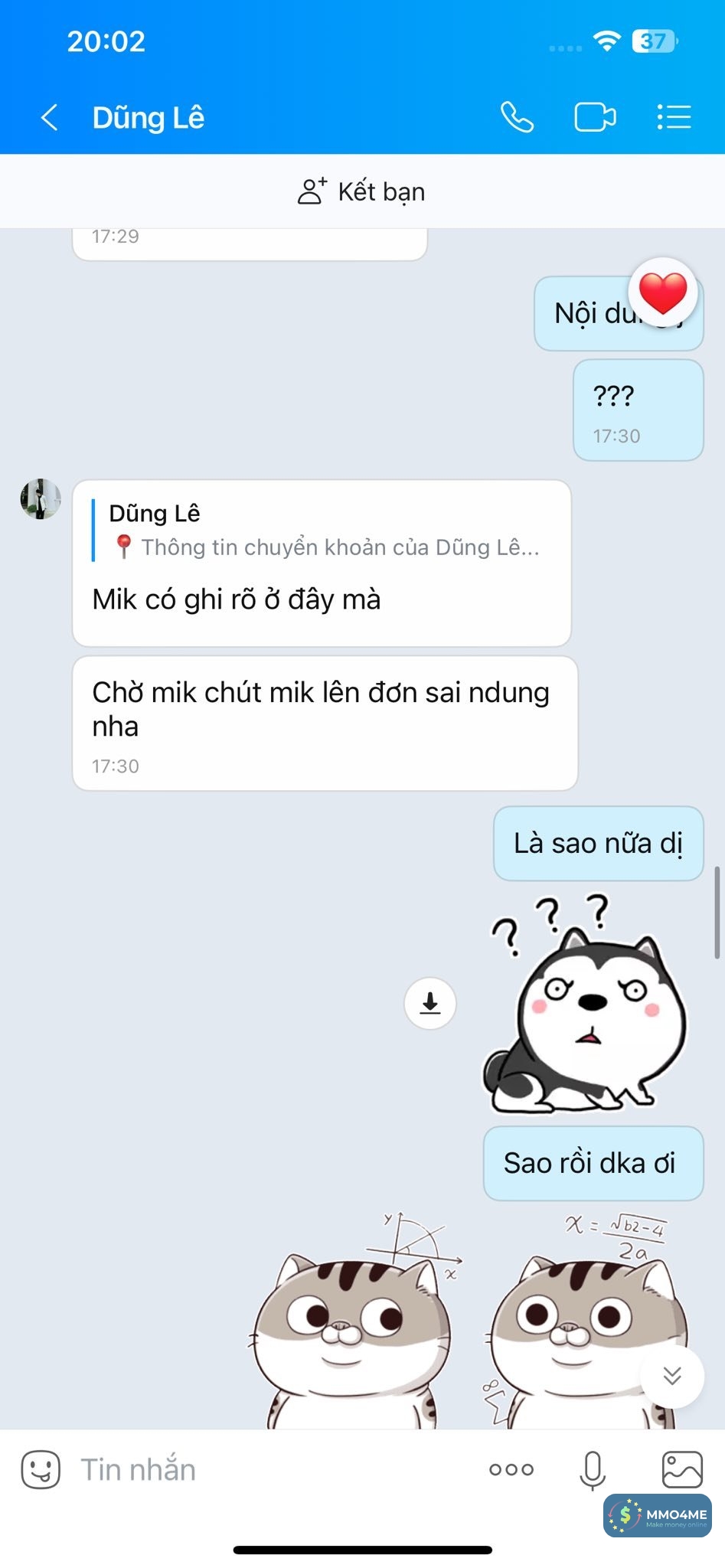The width and height of the screenshot is (725, 1568).
Task: Attach a photo from gallery
Action: click(x=681, y=1470)
